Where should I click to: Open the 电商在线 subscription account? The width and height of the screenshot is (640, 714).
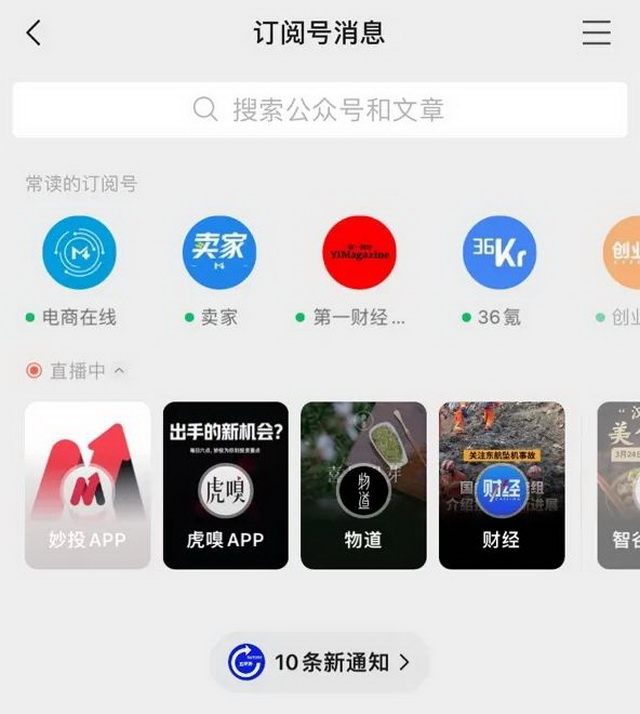coord(79,254)
